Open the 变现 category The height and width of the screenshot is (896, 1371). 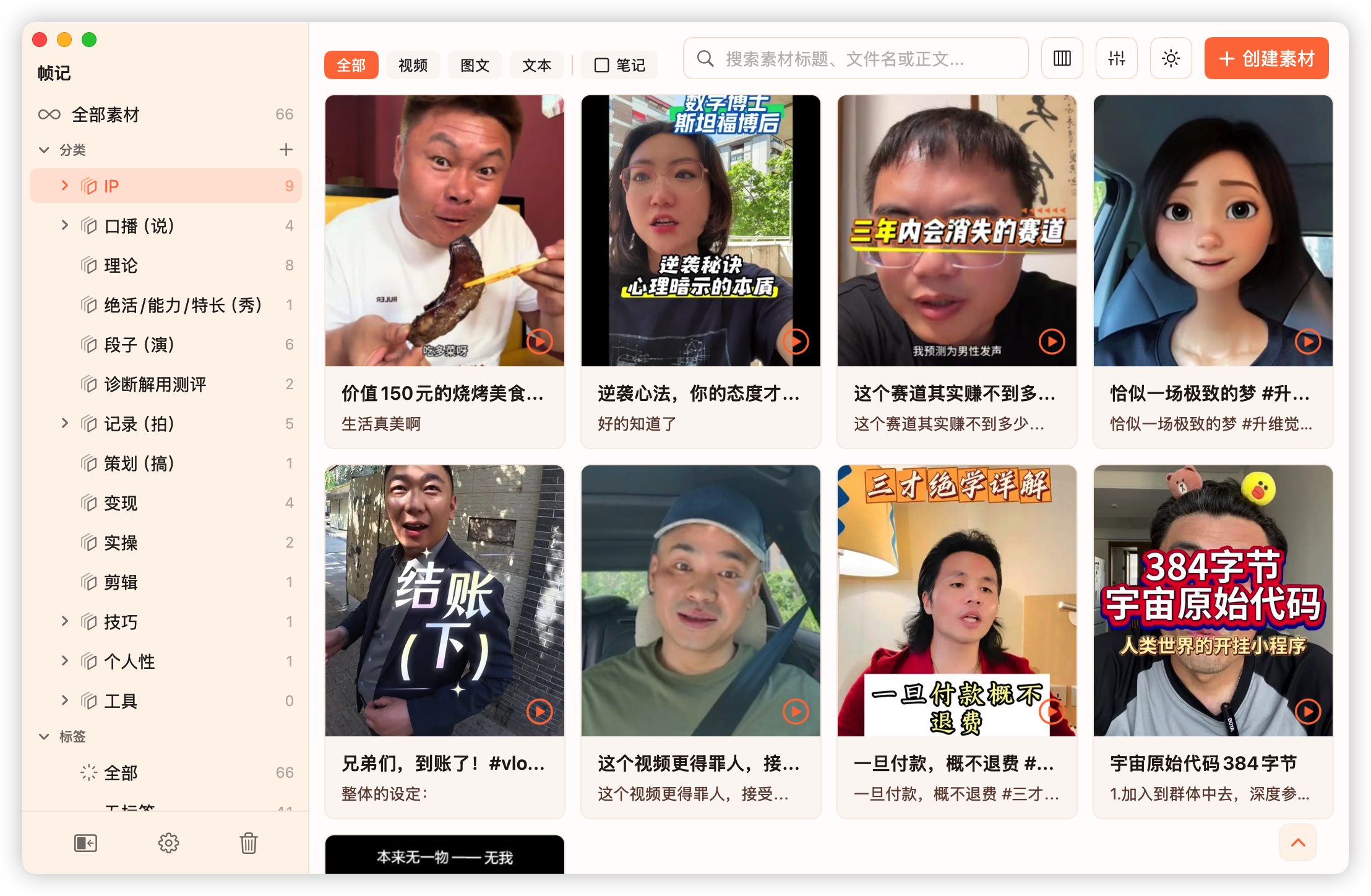coord(165,503)
